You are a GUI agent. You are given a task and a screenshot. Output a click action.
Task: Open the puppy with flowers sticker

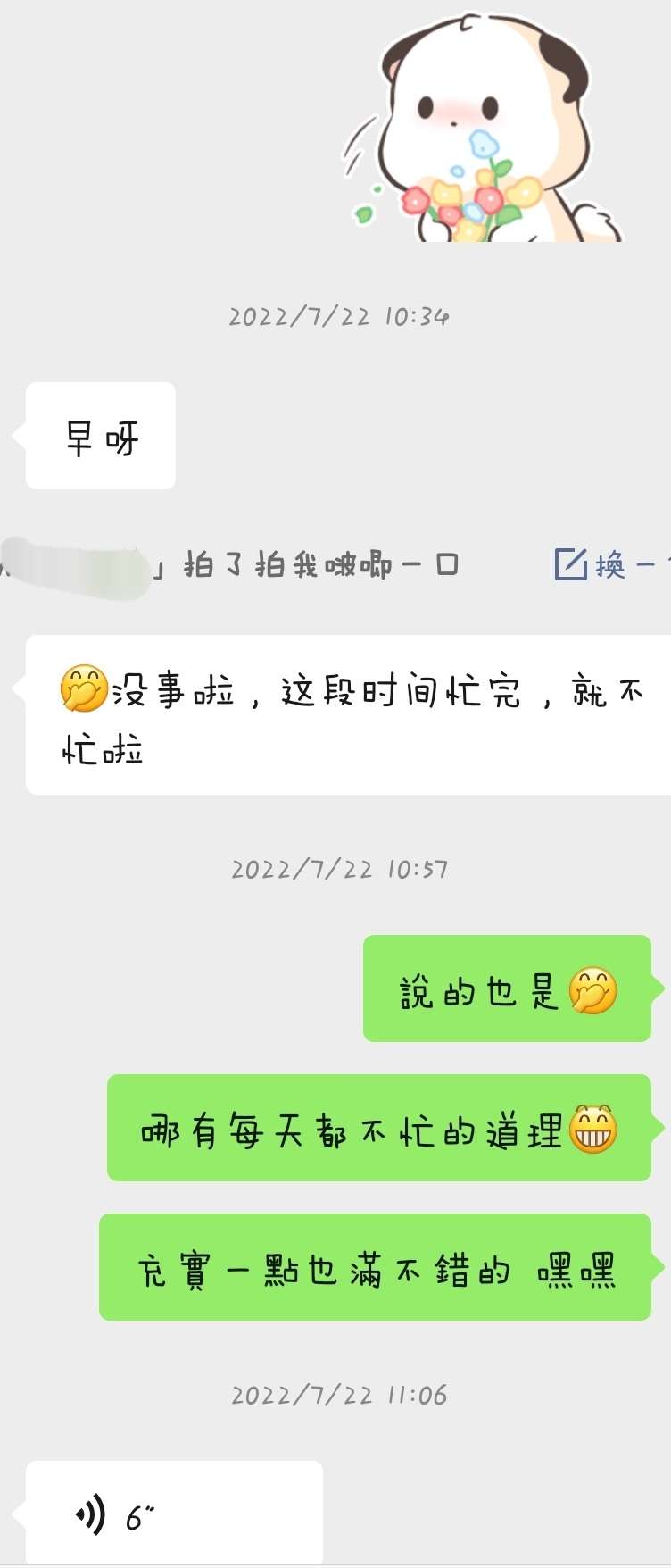tap(482, 129)
